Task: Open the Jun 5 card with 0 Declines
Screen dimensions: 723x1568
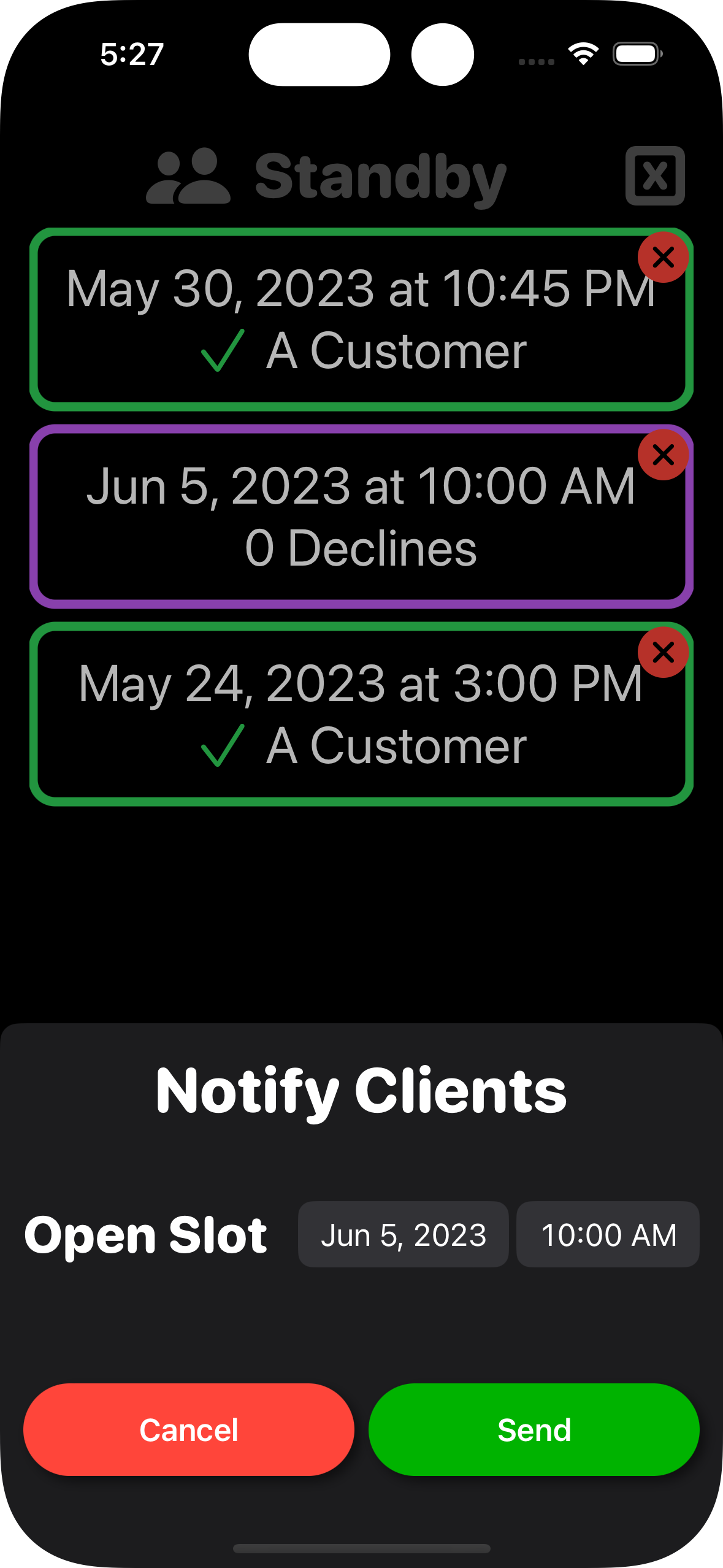Action: click(x=361, y=517)
